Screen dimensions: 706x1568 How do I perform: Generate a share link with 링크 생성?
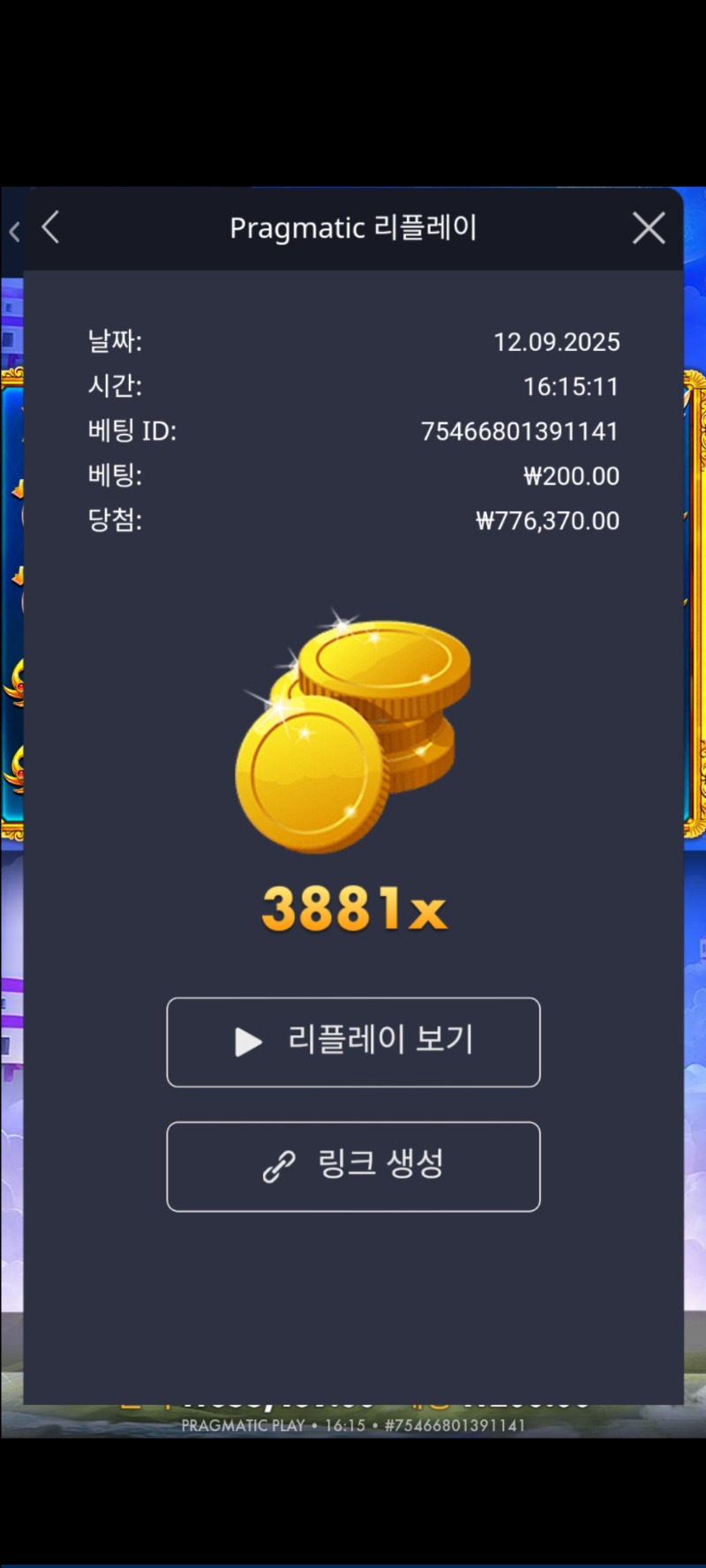click(x=353, y=1166)
